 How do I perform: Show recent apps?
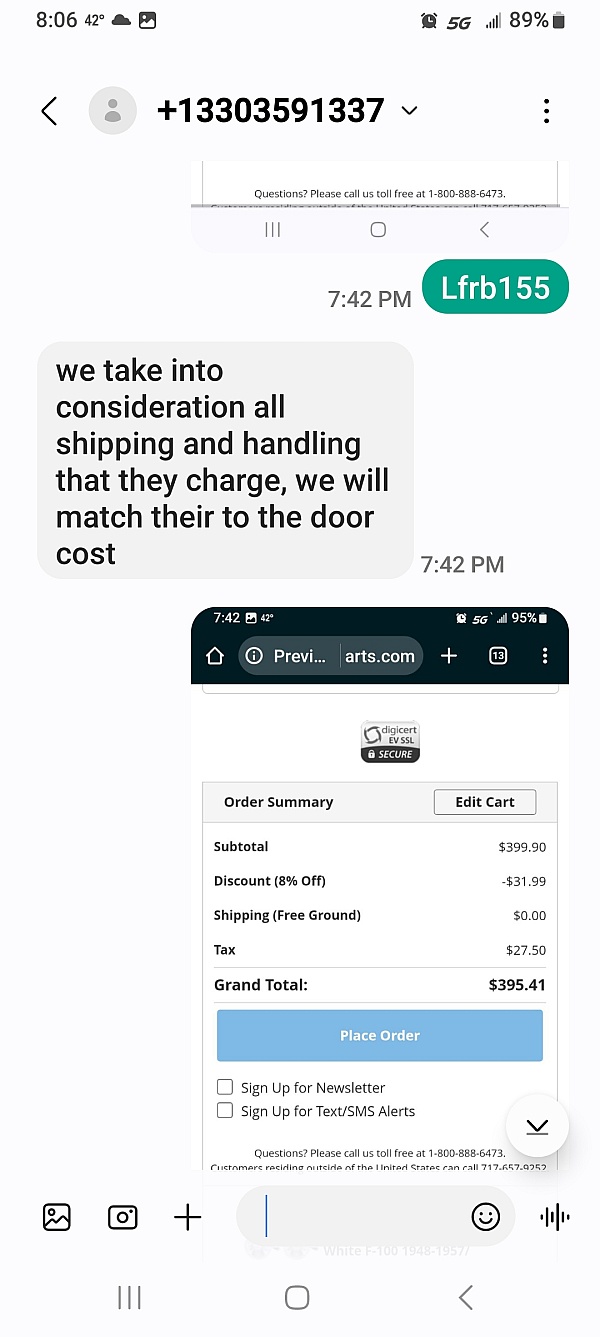129,1298
